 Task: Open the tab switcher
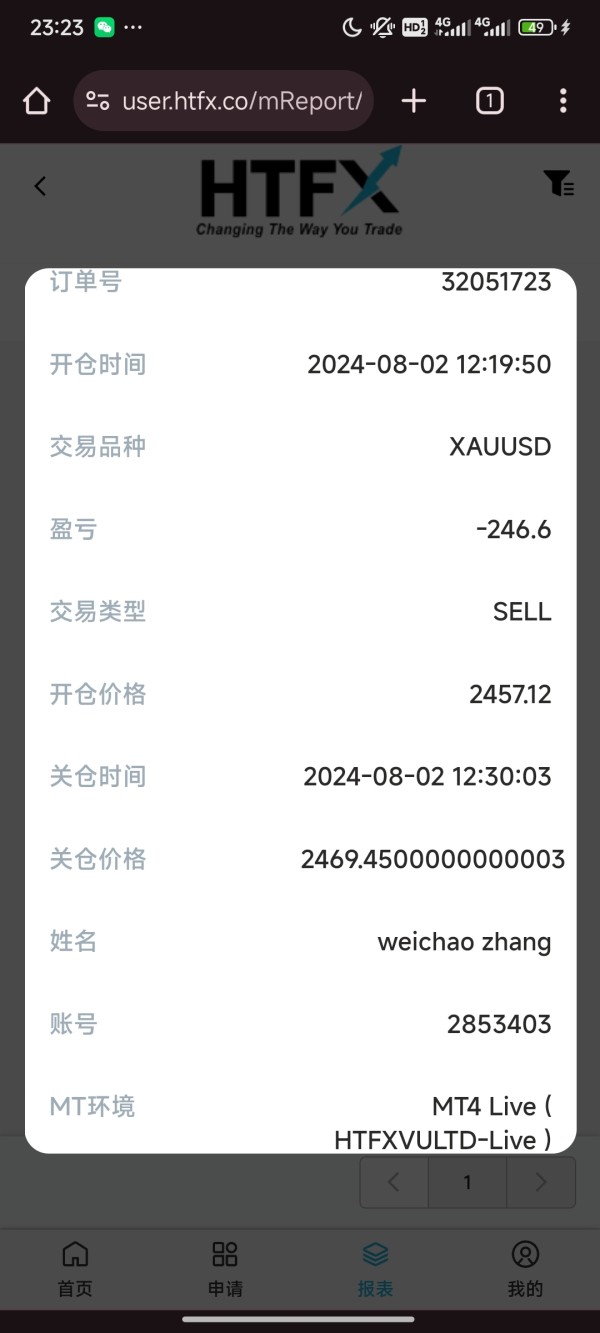click(489, 100)
